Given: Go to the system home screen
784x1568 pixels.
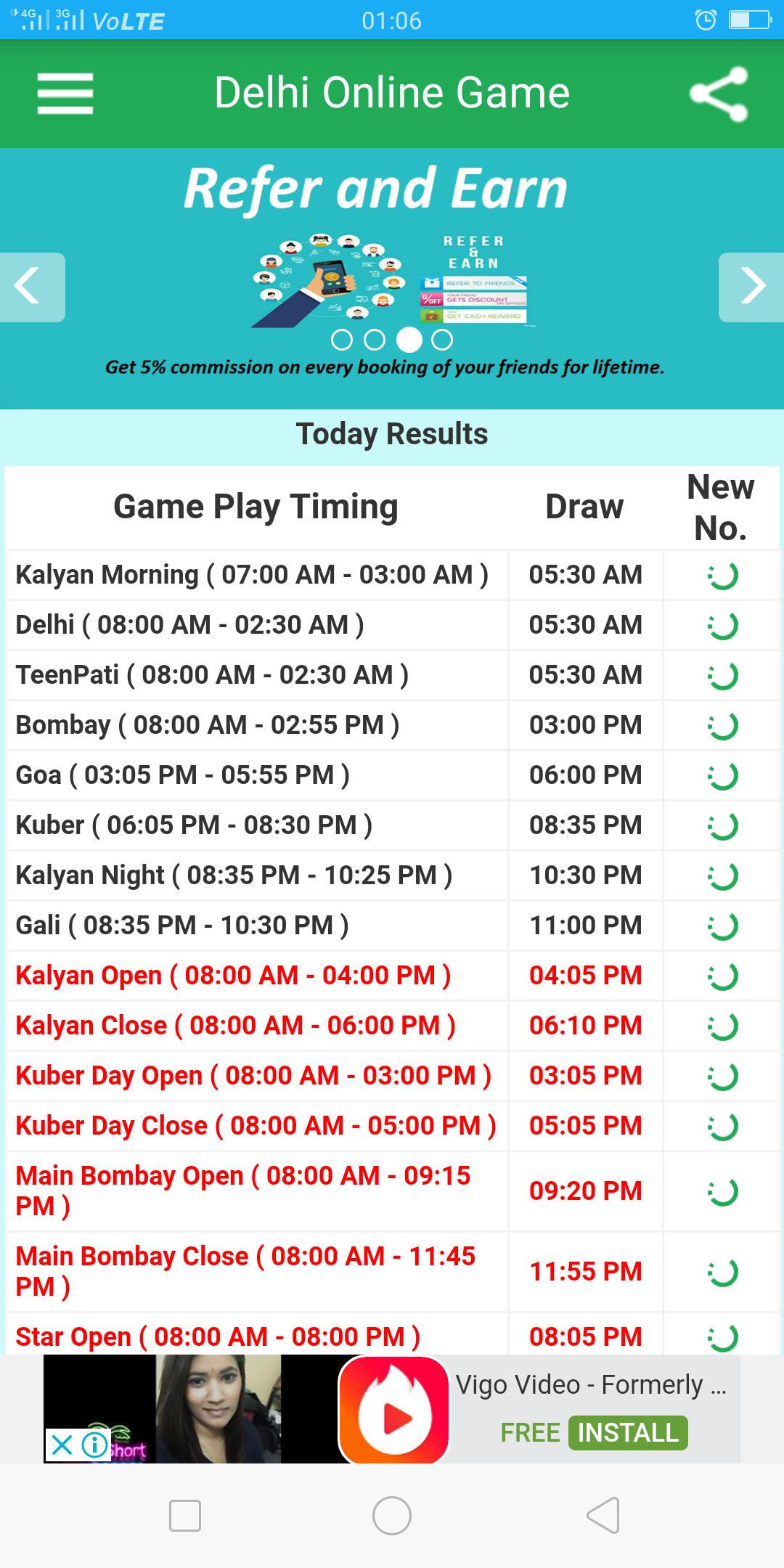Looking at the screenshot, I should [392, 1516].
